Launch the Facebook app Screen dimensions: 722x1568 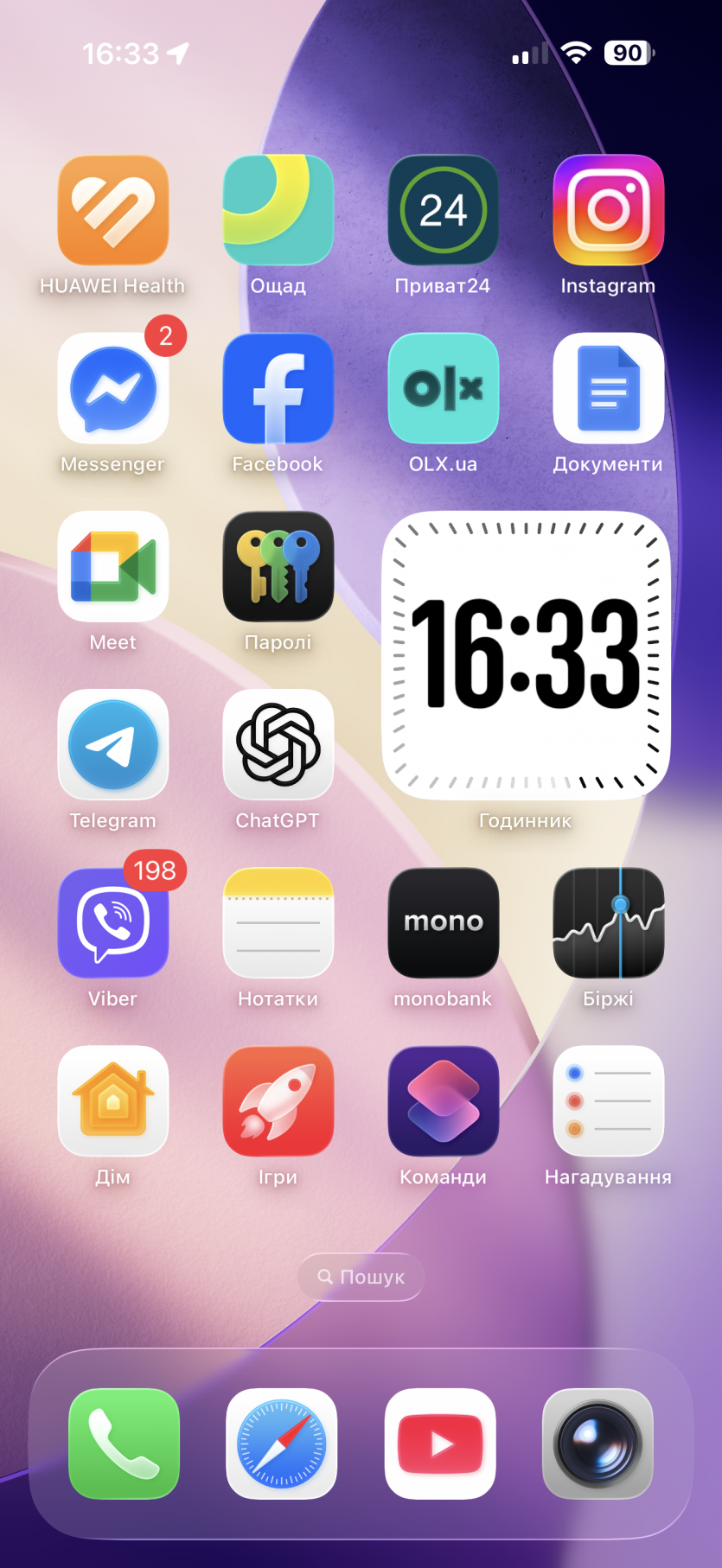pos(278,388)
